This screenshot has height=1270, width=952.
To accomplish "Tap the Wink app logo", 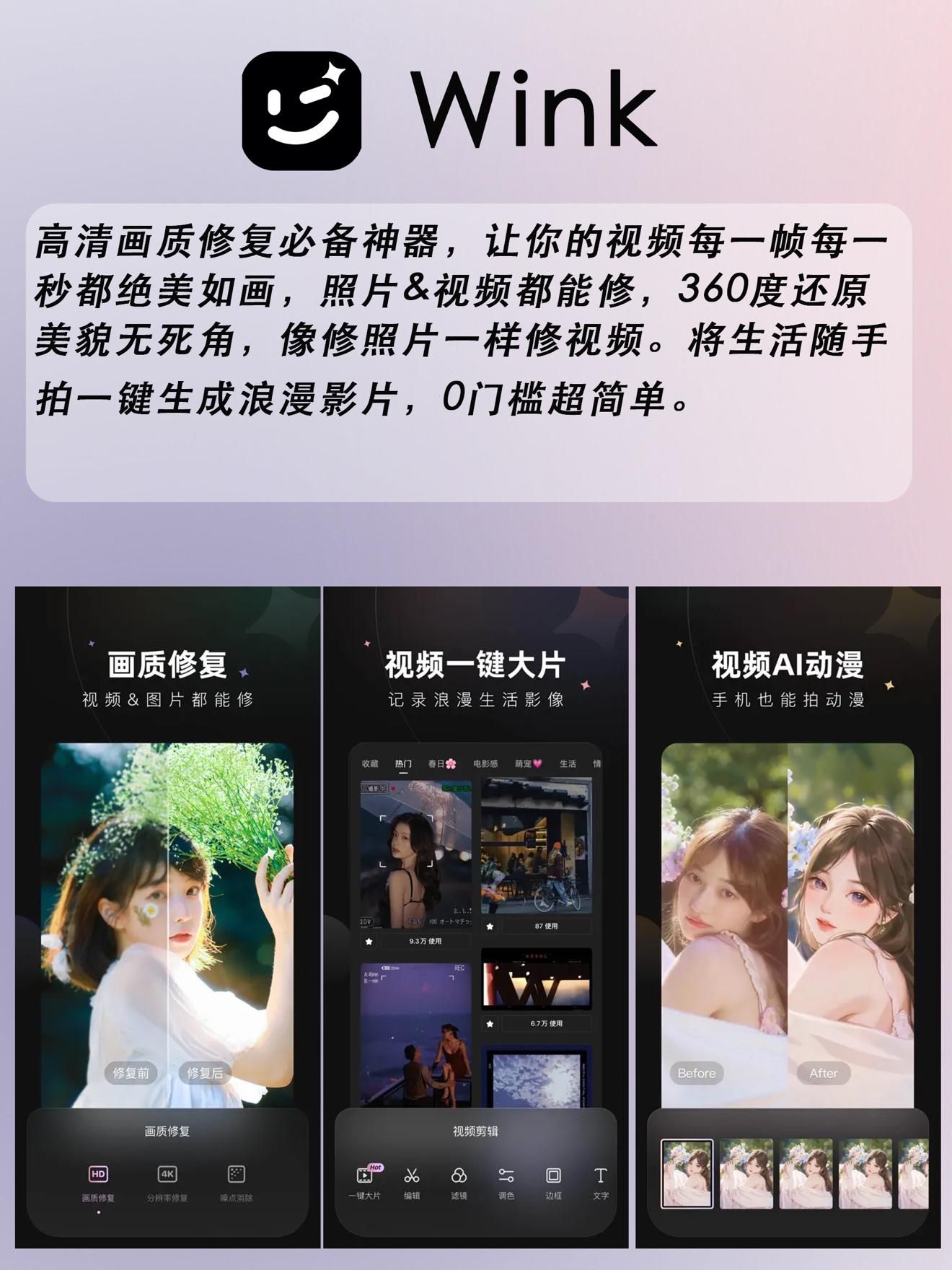I will pos(303,108).
